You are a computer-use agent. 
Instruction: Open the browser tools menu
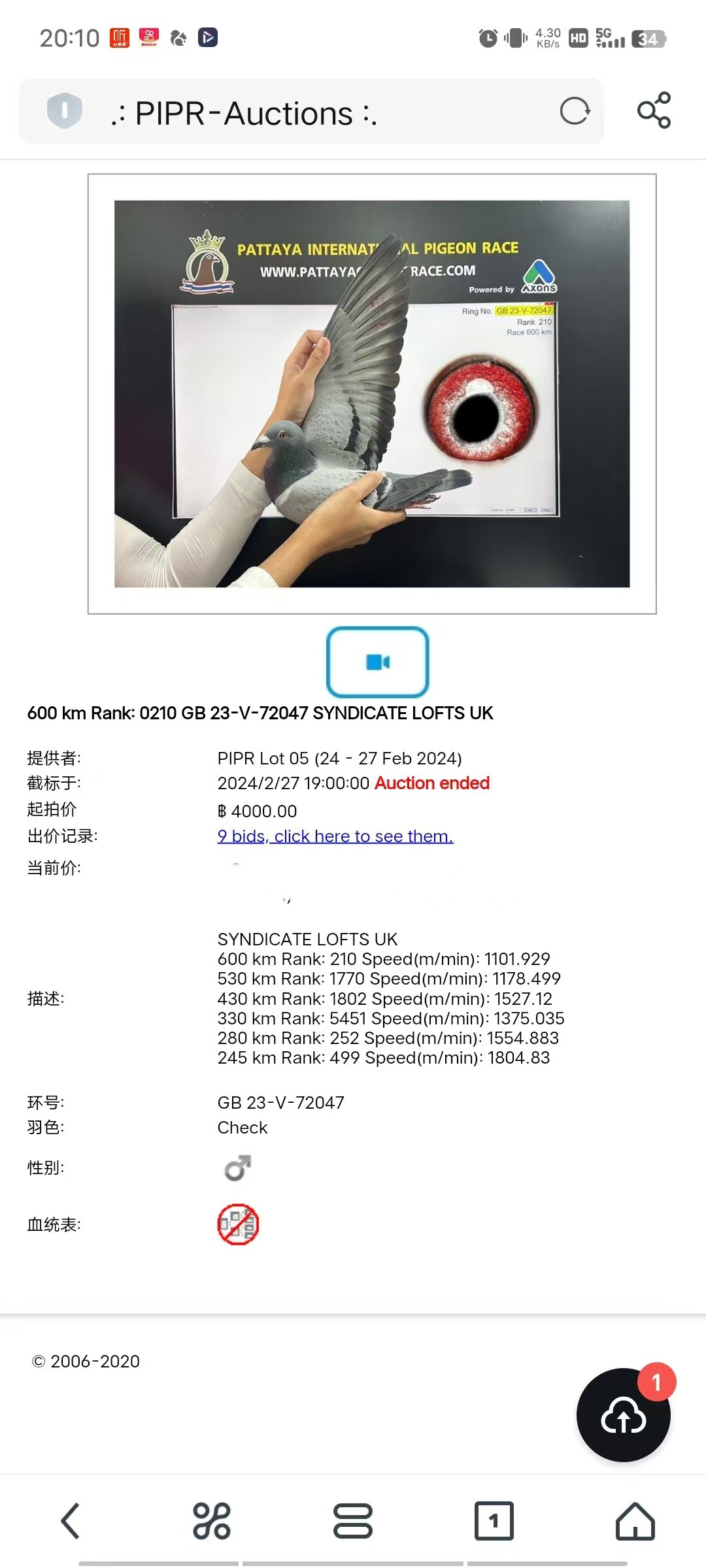(211, 1520)
